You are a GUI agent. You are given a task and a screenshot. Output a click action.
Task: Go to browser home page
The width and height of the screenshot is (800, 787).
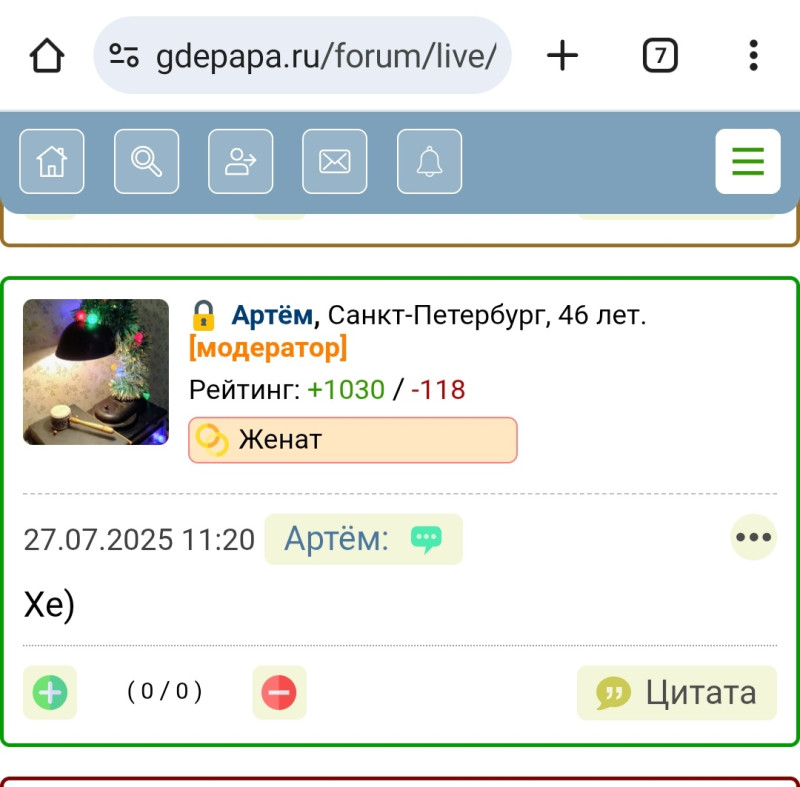pyautogui.click(x=47, y=56)
